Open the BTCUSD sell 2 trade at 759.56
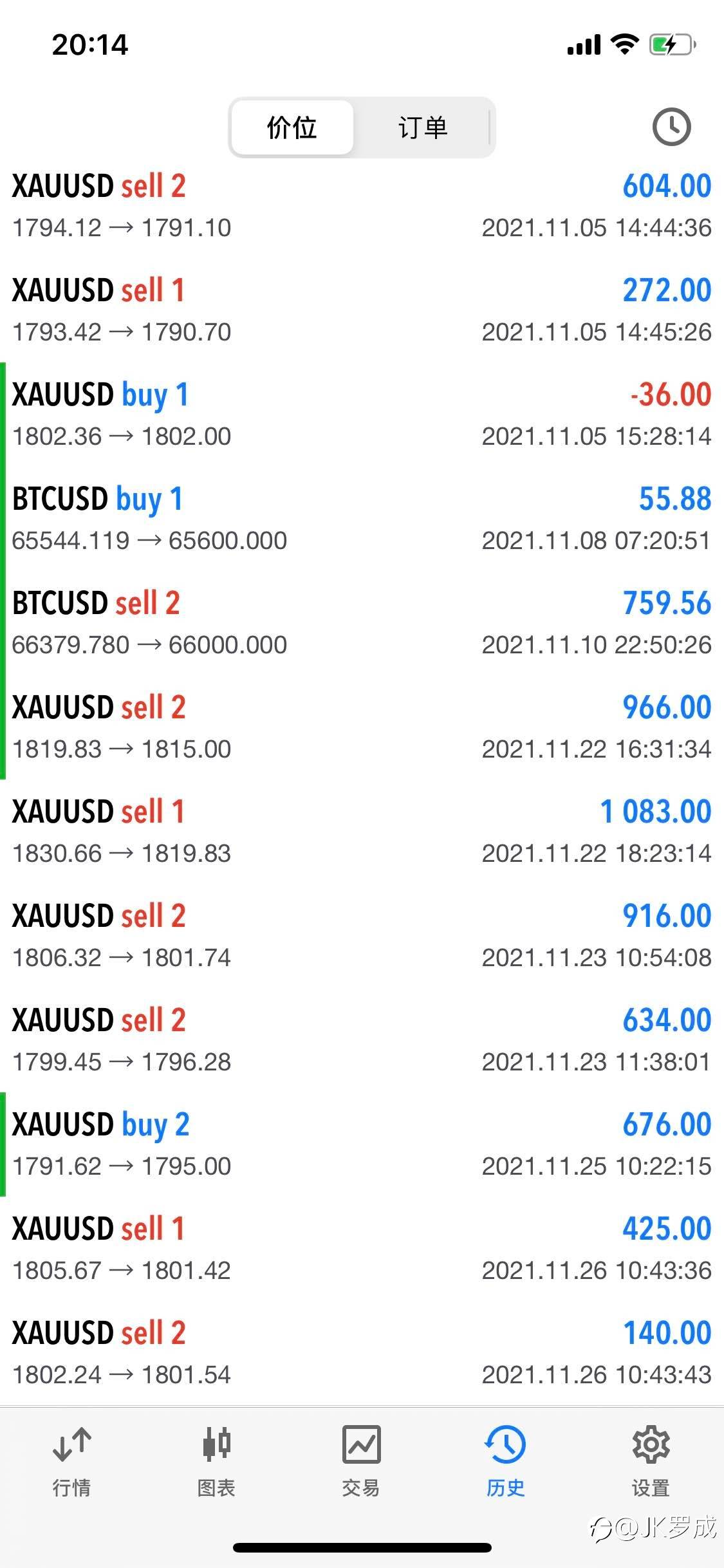The height and width of the screenshot is (1568, 724). coord(362,623)
